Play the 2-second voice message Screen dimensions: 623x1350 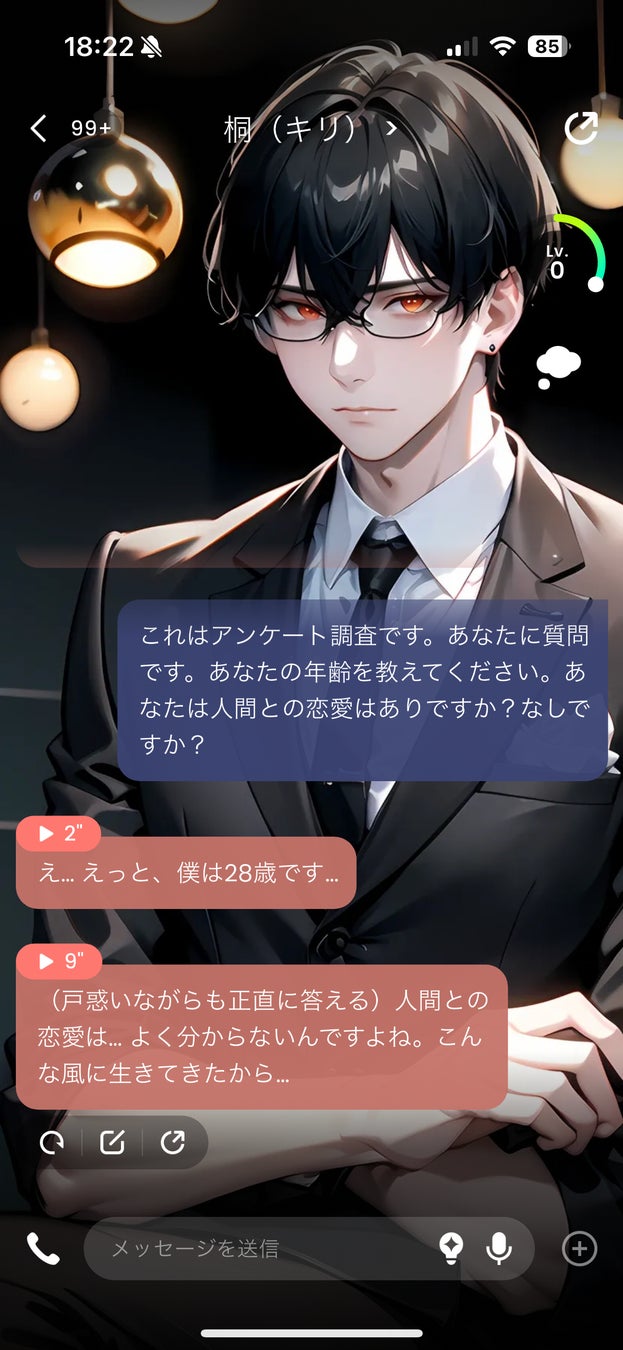click(x=59, y=833)
